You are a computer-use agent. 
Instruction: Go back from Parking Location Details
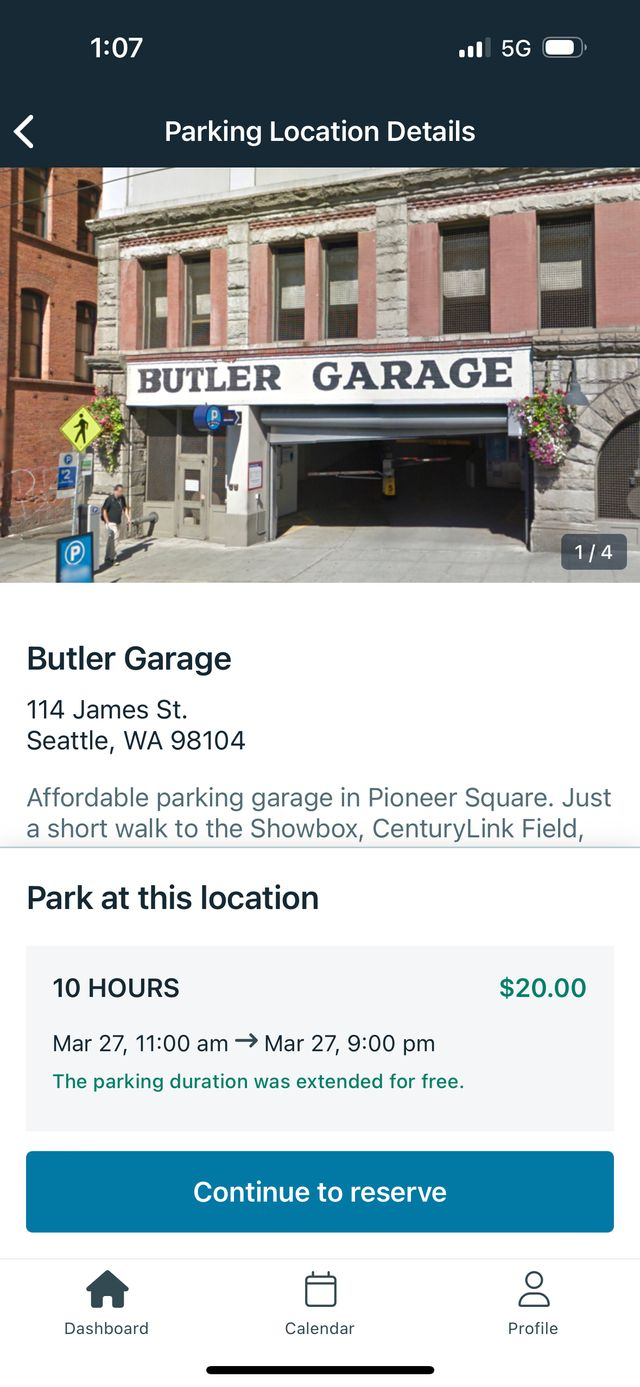tap(24, 131)
